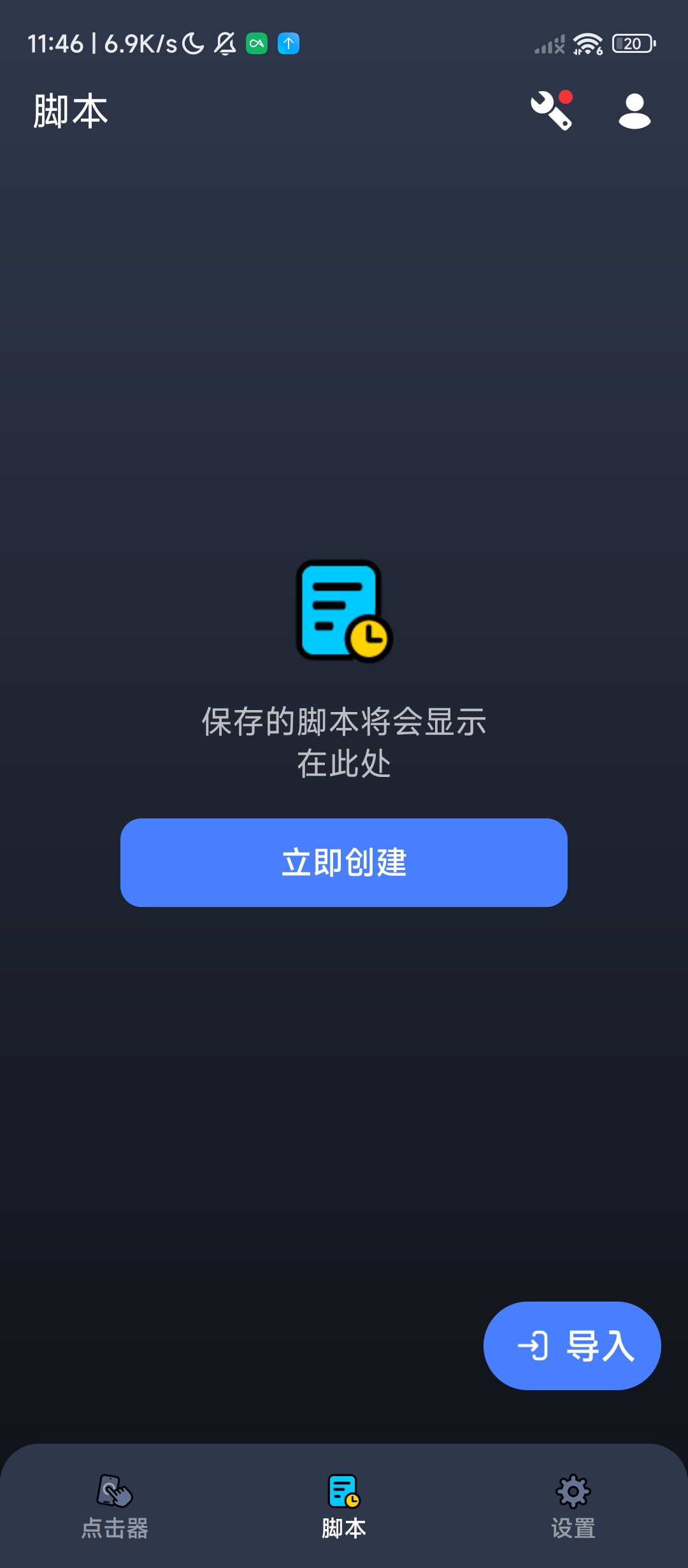Go to the 设置 tab
This screenshot has width=688, height=1568.
[x=573, y=1507]
